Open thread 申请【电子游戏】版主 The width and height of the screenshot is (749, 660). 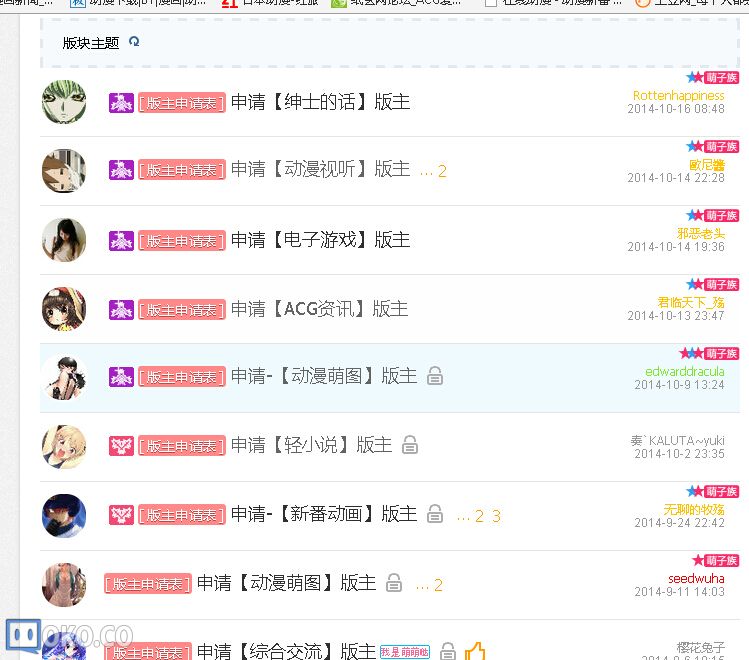click(320, 240)
